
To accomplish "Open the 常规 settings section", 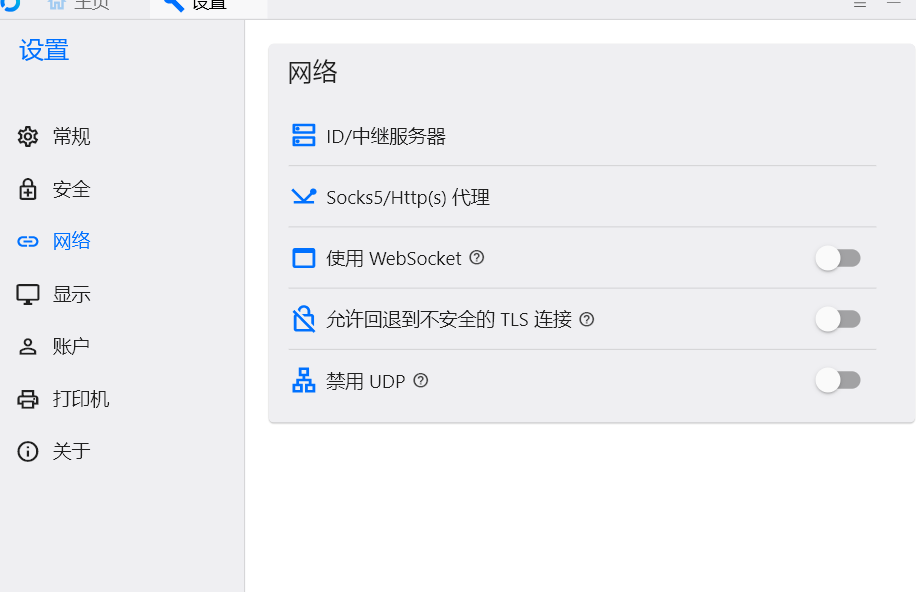I will pos(71,137).
